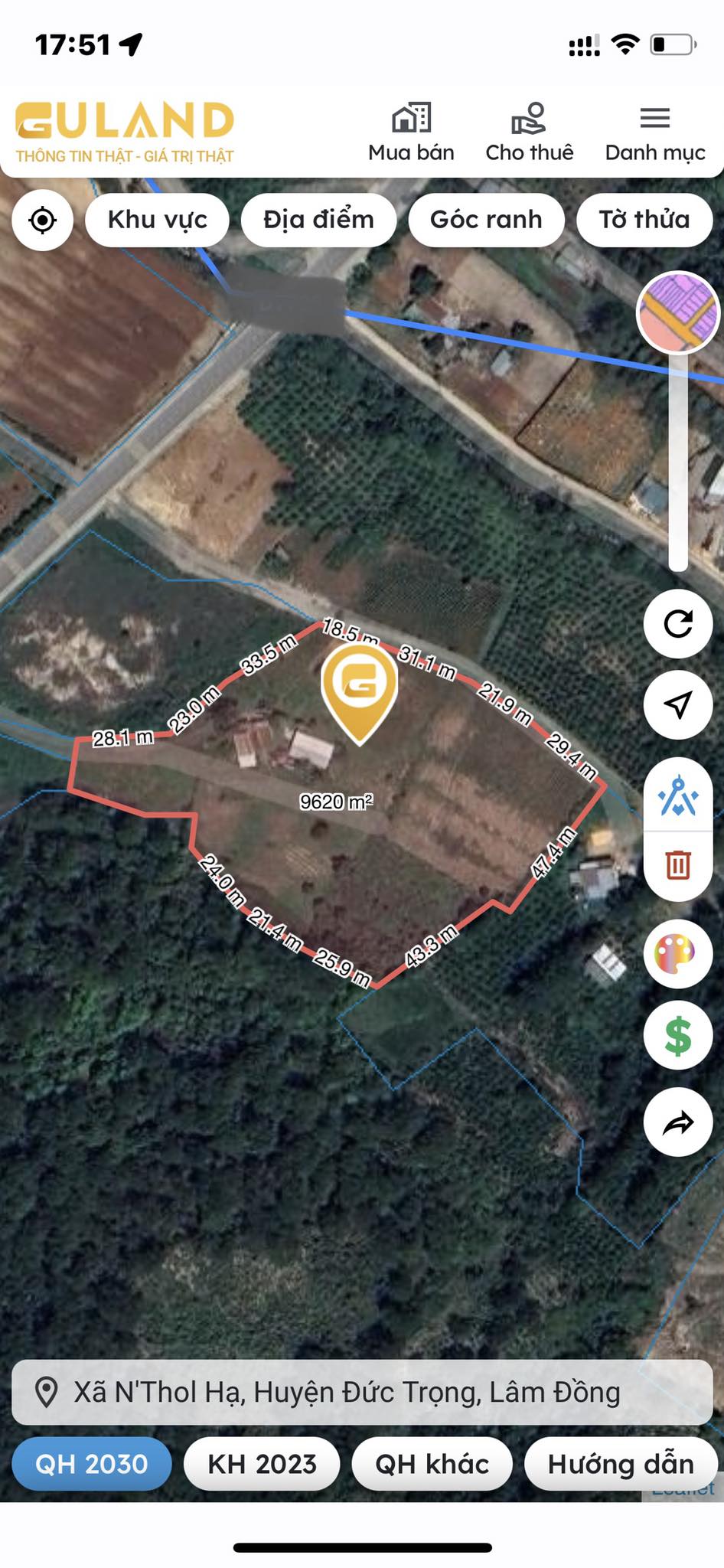Select the QH 2030 planning tab

click(92, 1464)
